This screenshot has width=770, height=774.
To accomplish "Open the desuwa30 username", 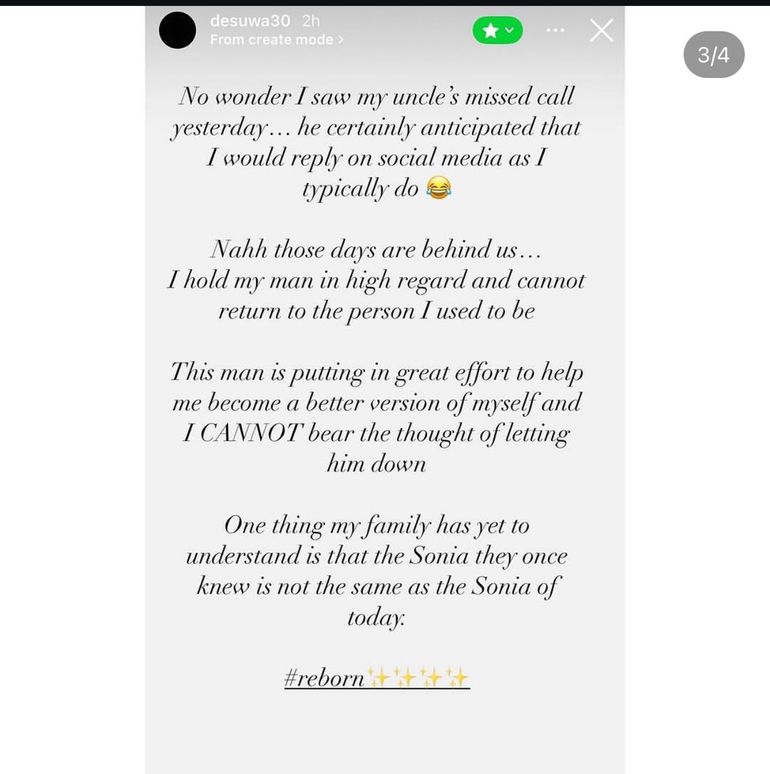I will [x=250, y=20].
